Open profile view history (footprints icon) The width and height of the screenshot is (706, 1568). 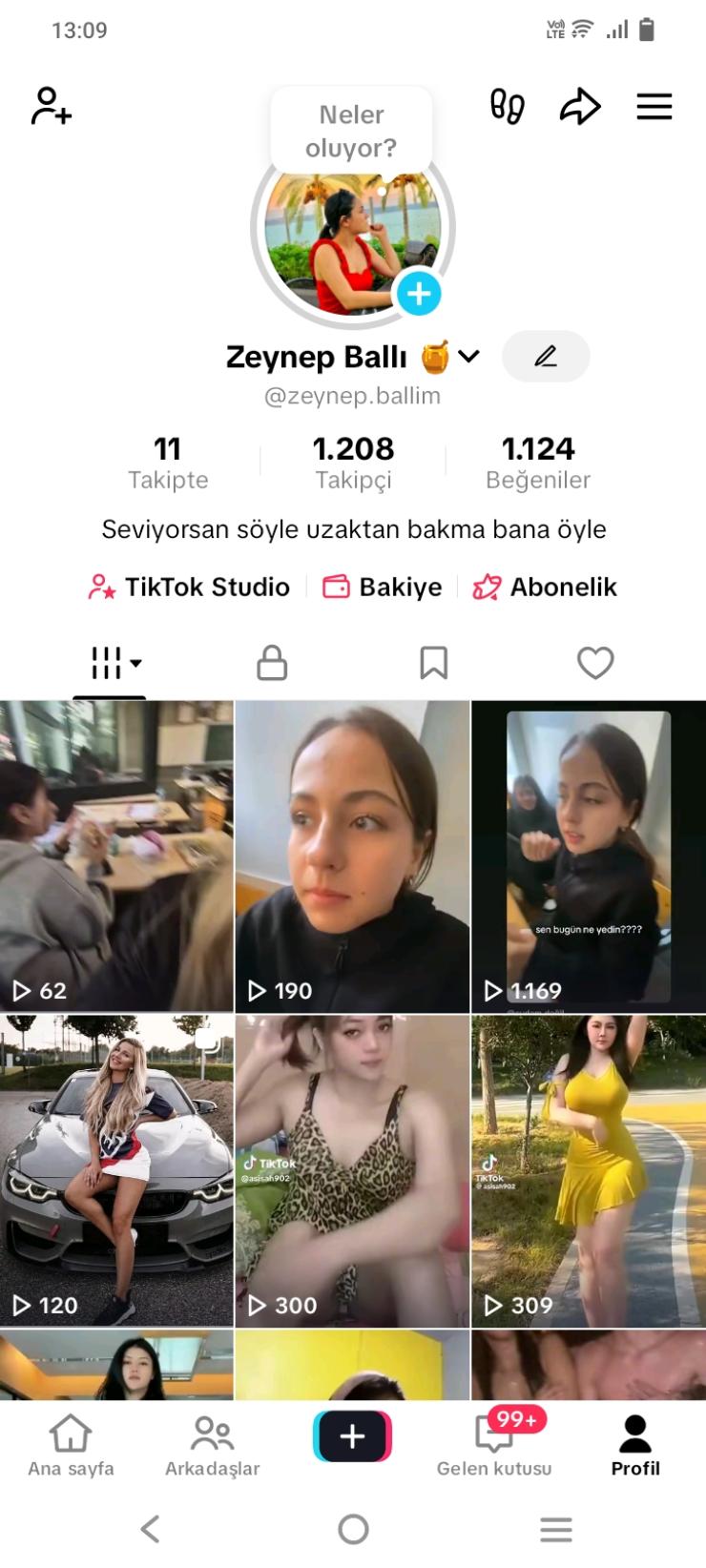(x=509, y=107)
